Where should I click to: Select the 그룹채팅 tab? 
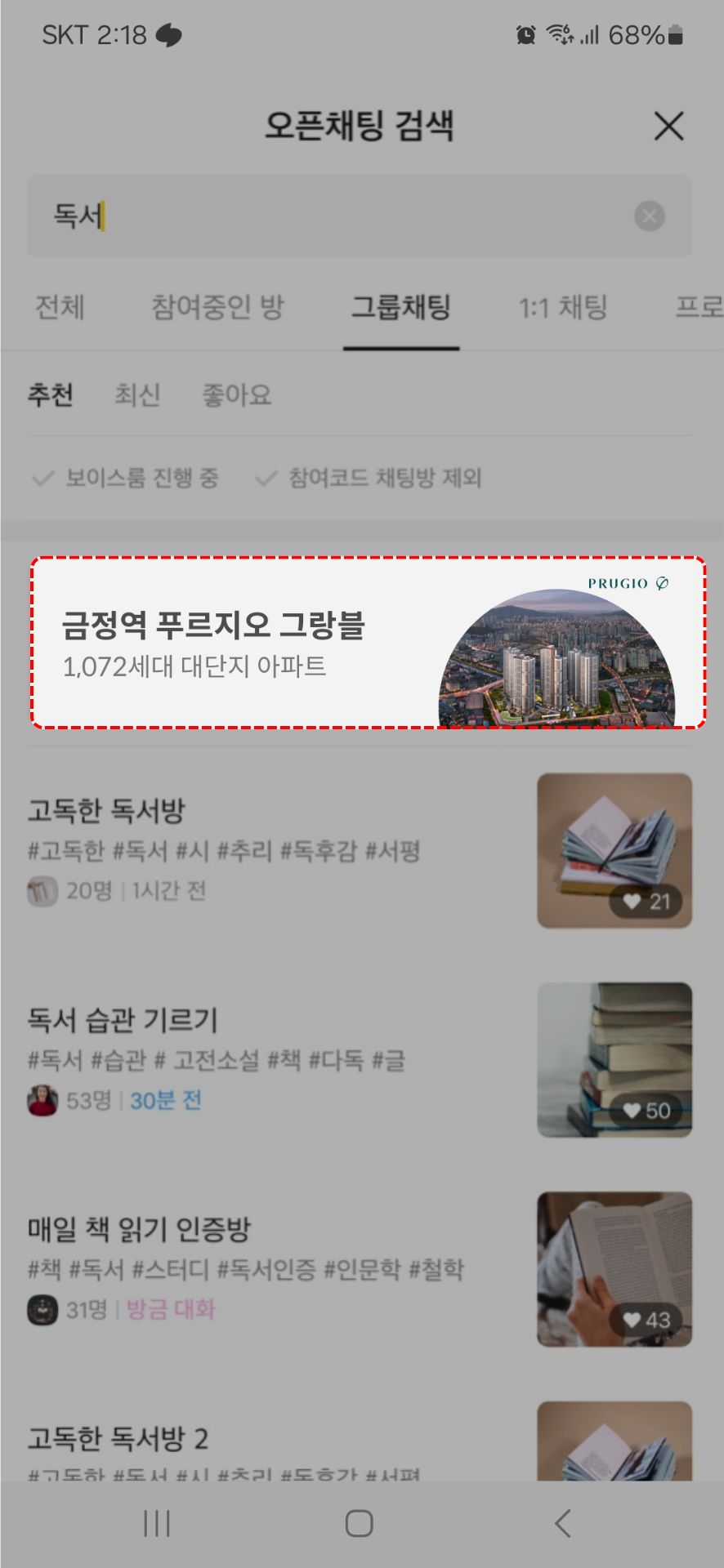tap(400, 308)
